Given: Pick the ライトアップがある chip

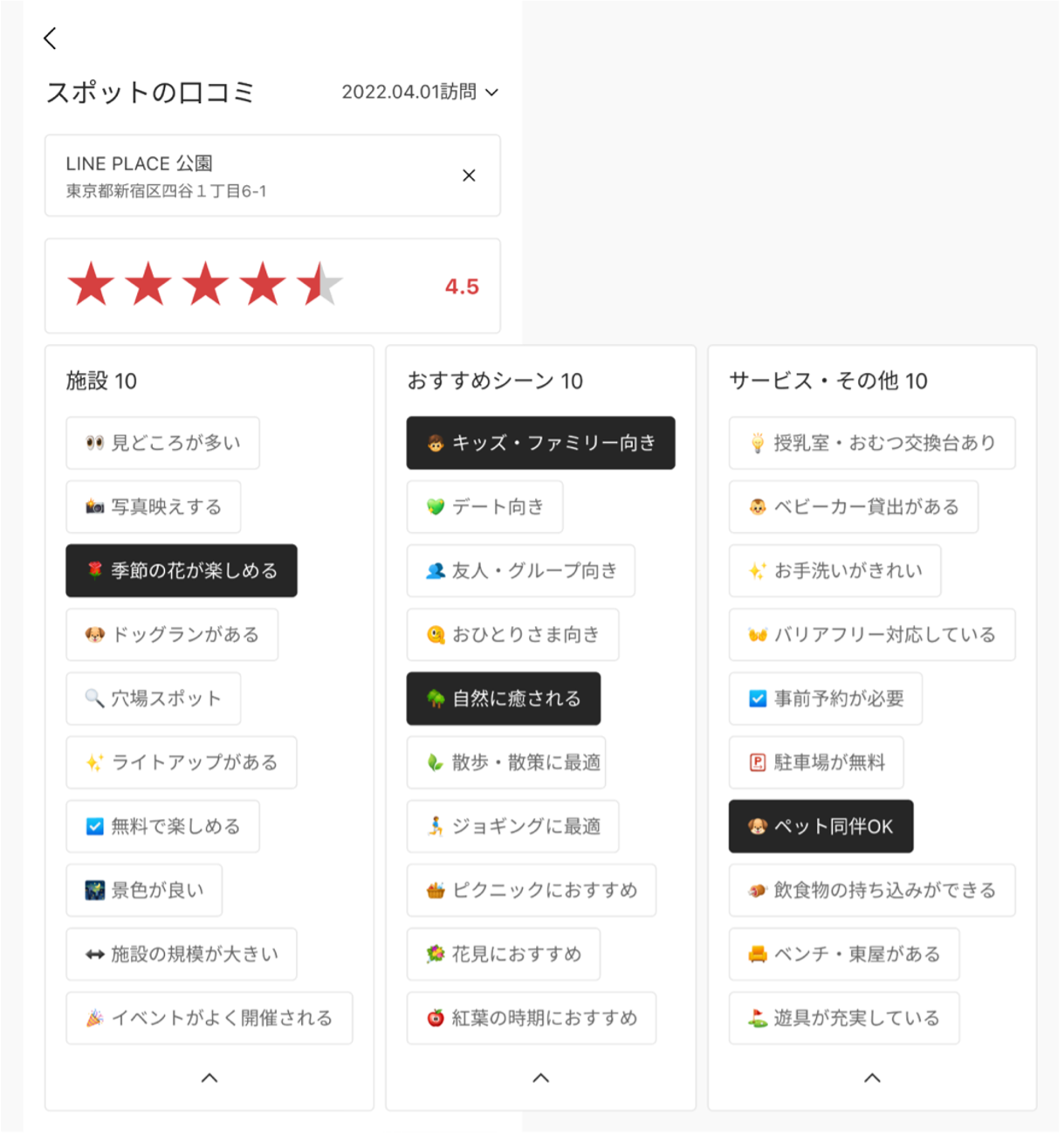Looking at the screenshot, I should tap(182, 762).
